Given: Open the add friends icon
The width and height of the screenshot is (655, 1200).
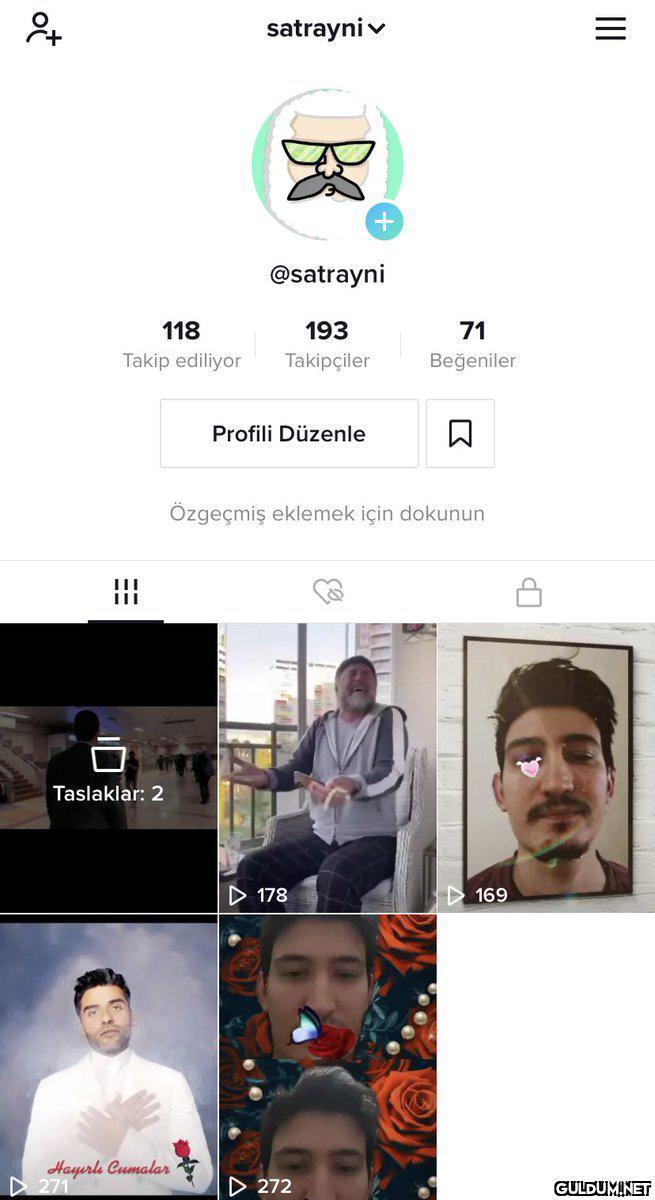Looking at the screenshot, I should coord(43,29).
